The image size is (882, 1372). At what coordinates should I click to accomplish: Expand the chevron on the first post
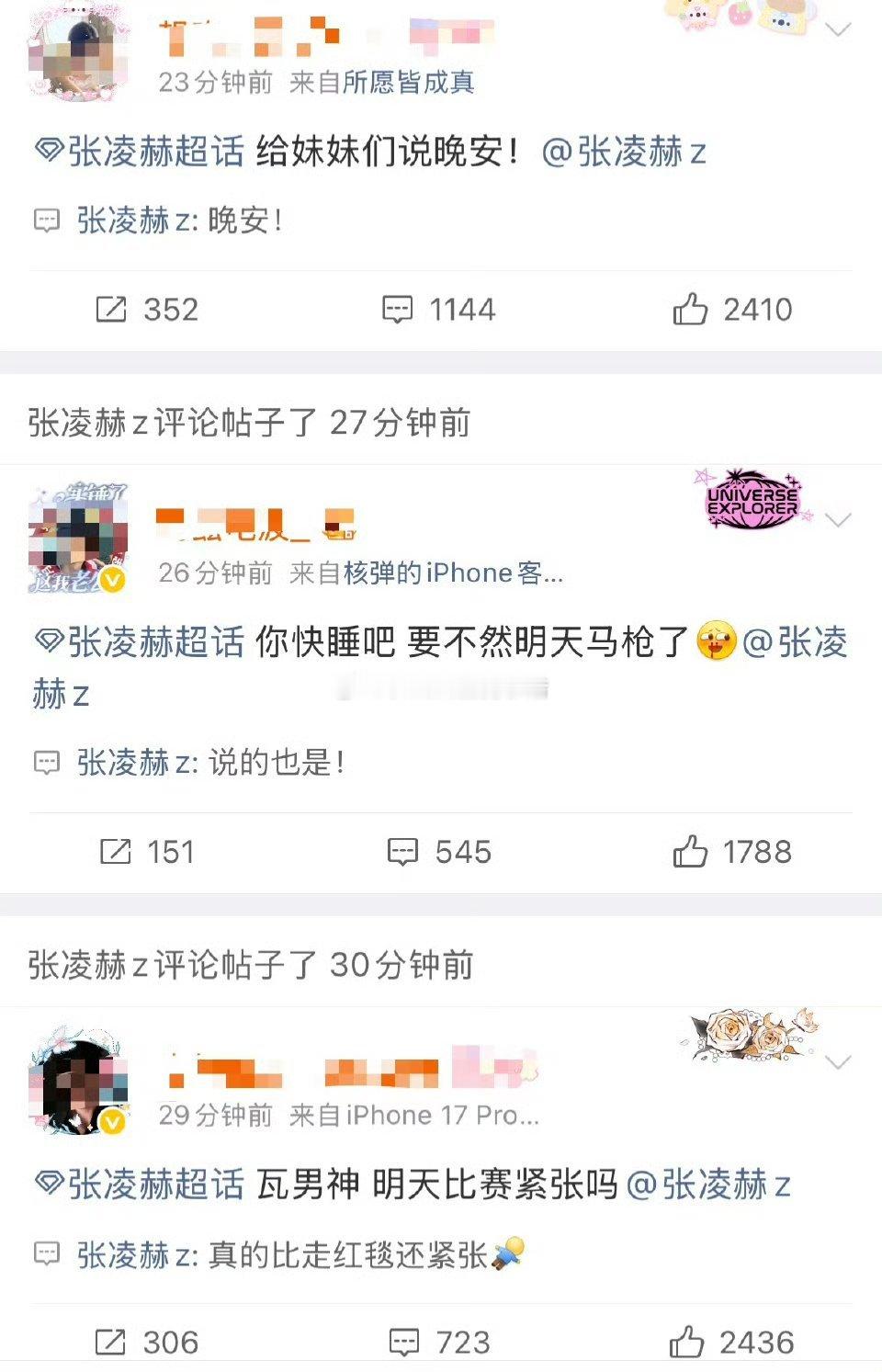coord(837,28)
